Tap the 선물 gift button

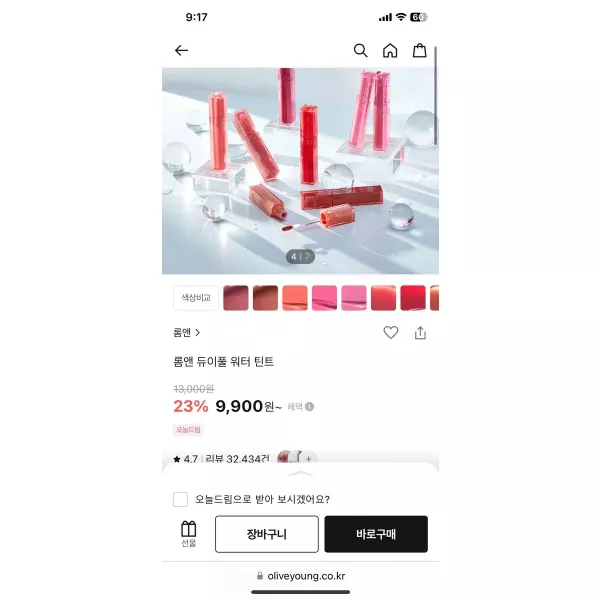pos(189,534)
